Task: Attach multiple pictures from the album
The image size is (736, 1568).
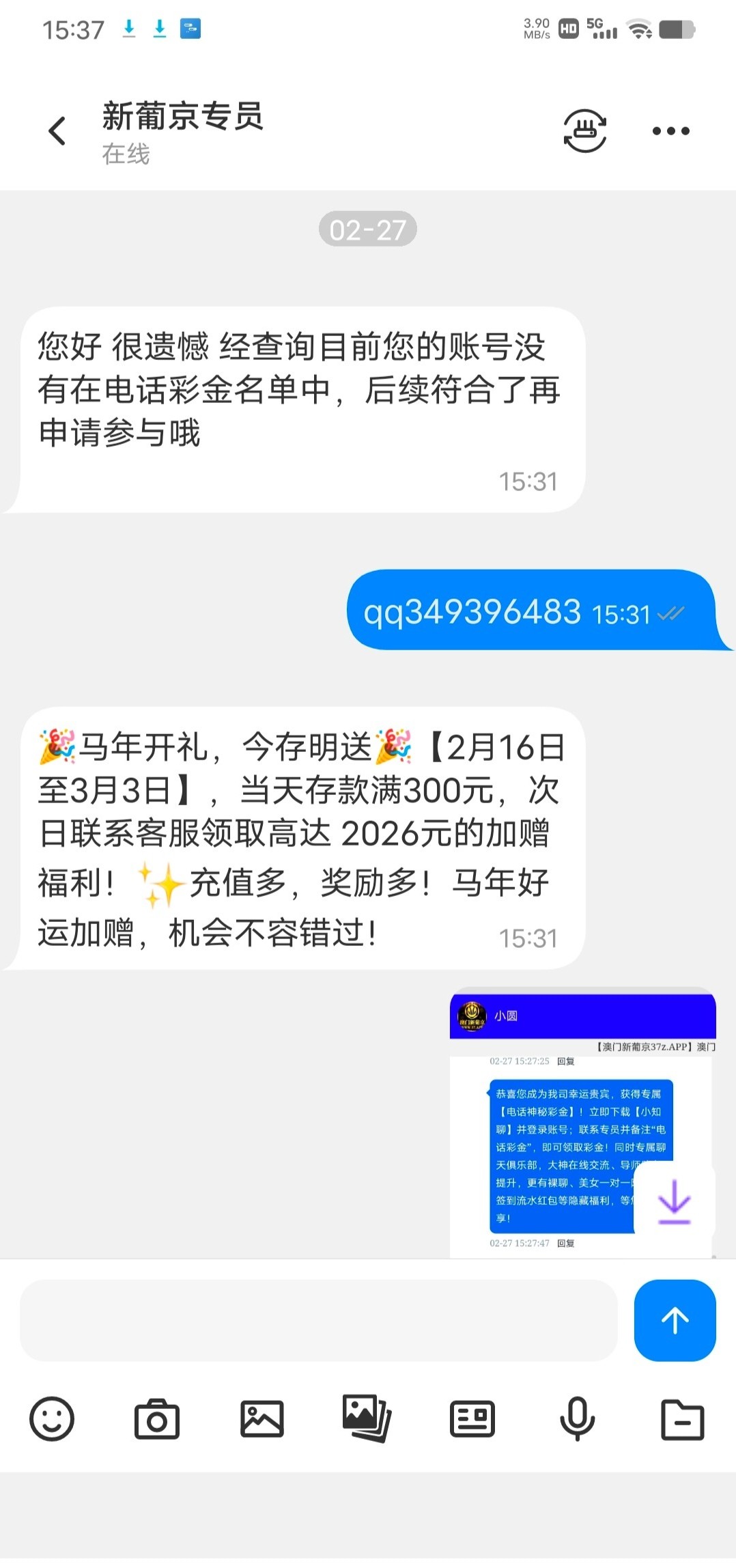Action: [367, 1419]
